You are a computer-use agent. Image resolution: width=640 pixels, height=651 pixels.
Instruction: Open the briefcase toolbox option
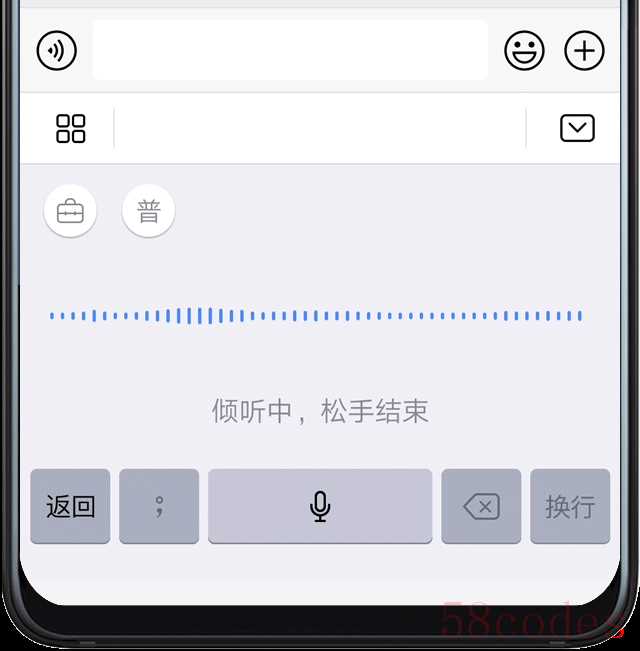(x=70, y=211)
